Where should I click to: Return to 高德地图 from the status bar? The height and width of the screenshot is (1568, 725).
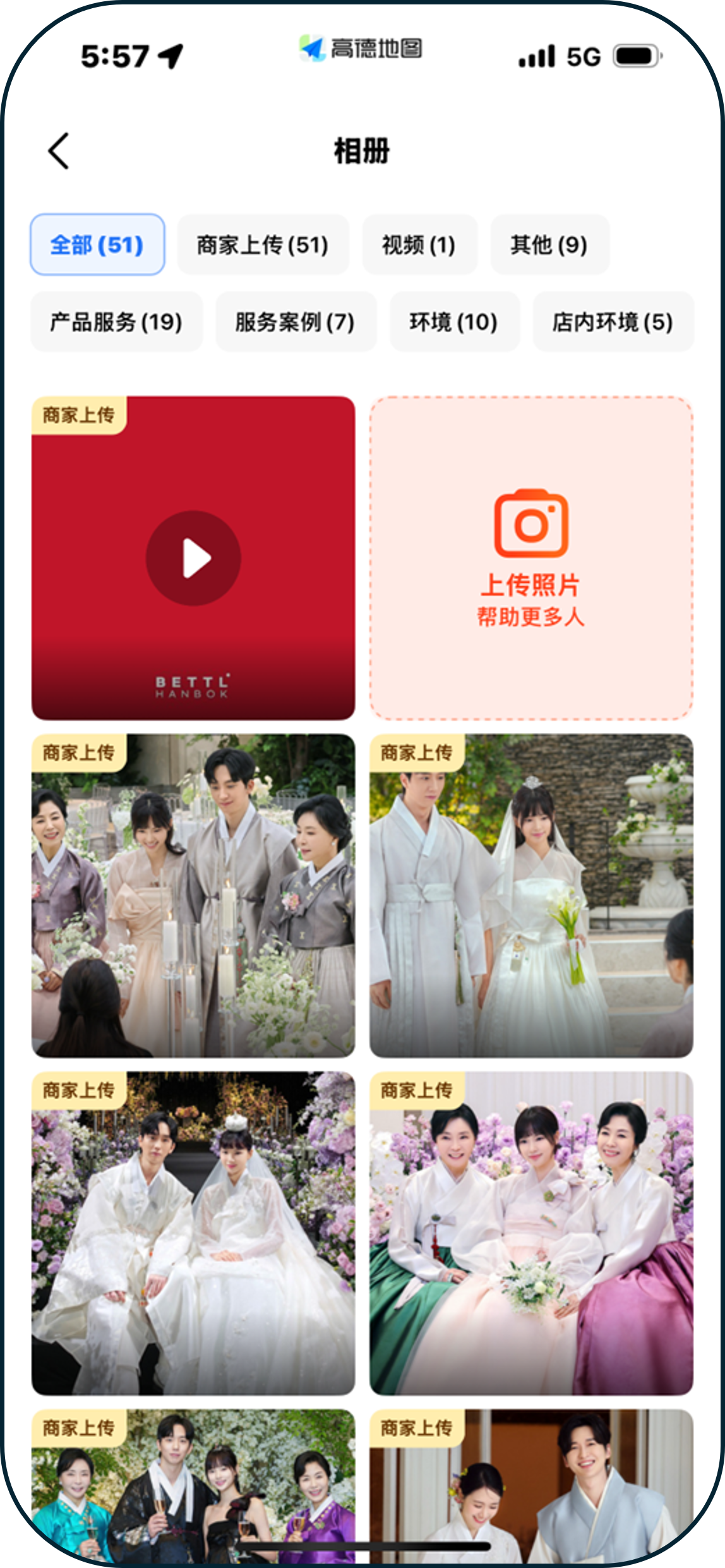(x=361, y=49)
